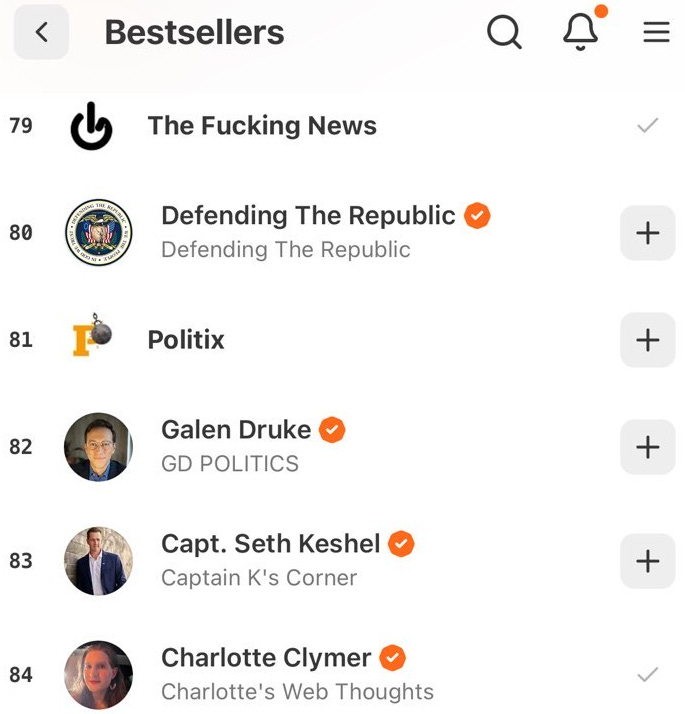The height and width of the screenshot is (714, 685).
Task: Open Defending The Republic publication
Action: (308, 231)
